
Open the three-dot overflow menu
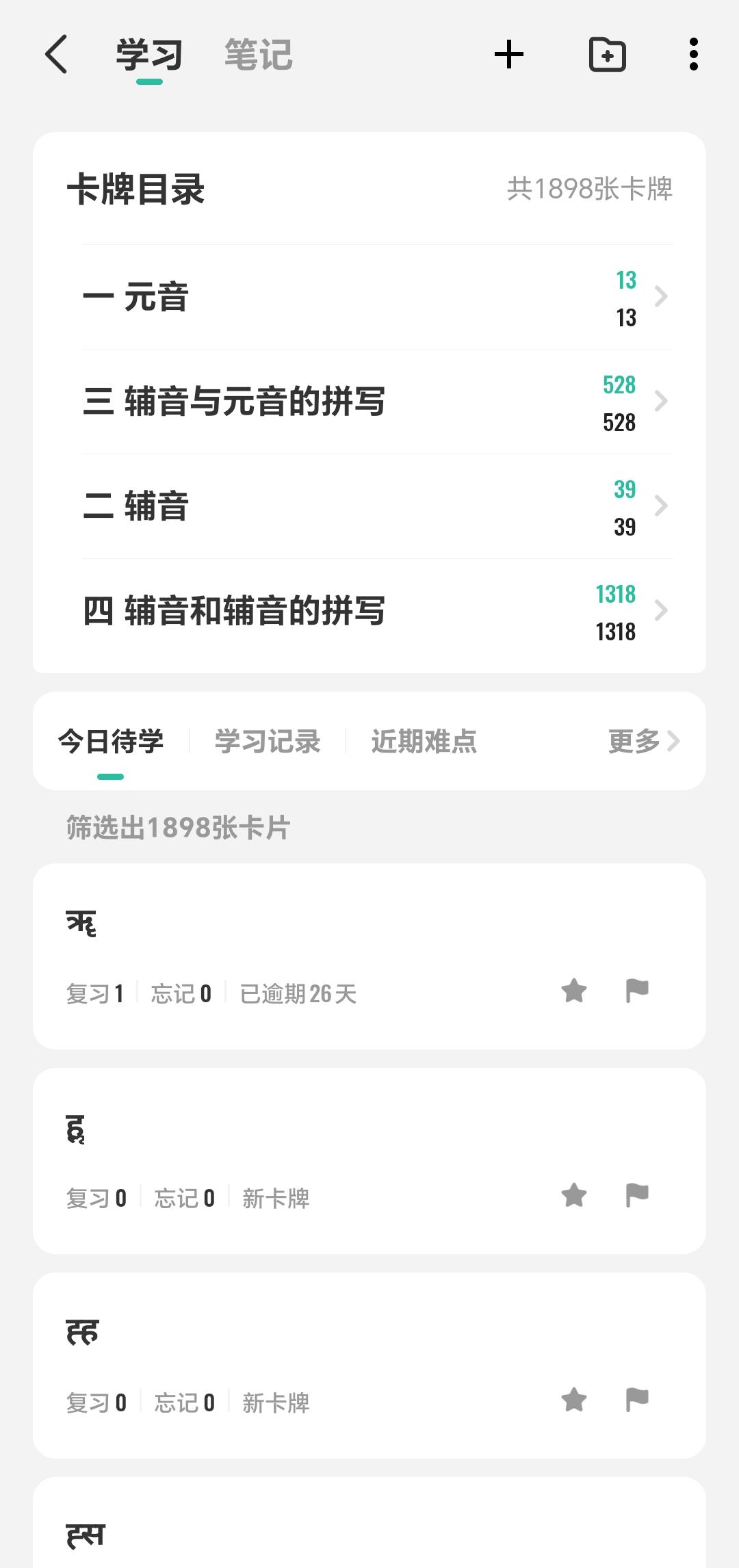point(694,54)
